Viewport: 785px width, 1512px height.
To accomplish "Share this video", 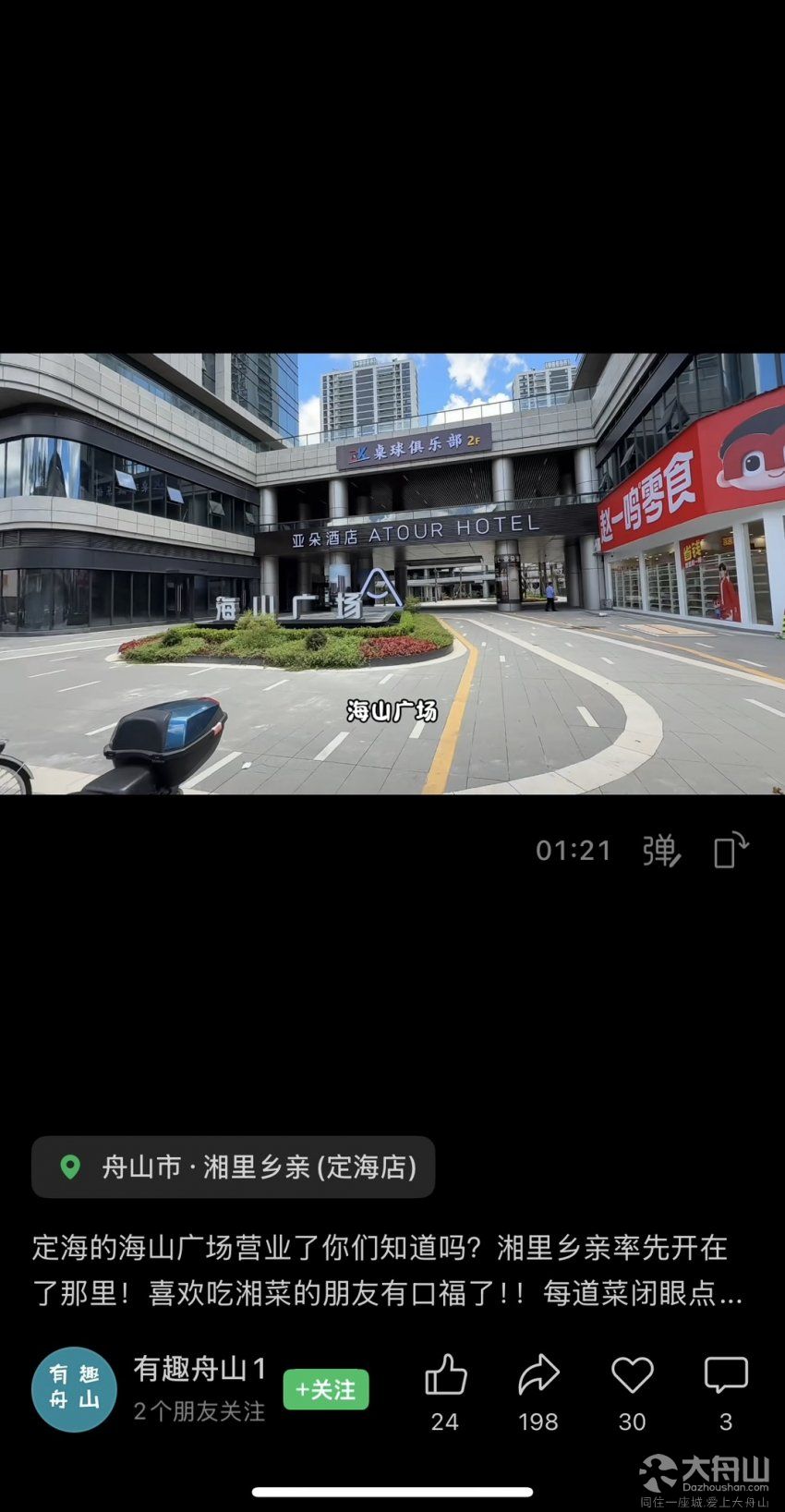I will (x=538, y=1376).
